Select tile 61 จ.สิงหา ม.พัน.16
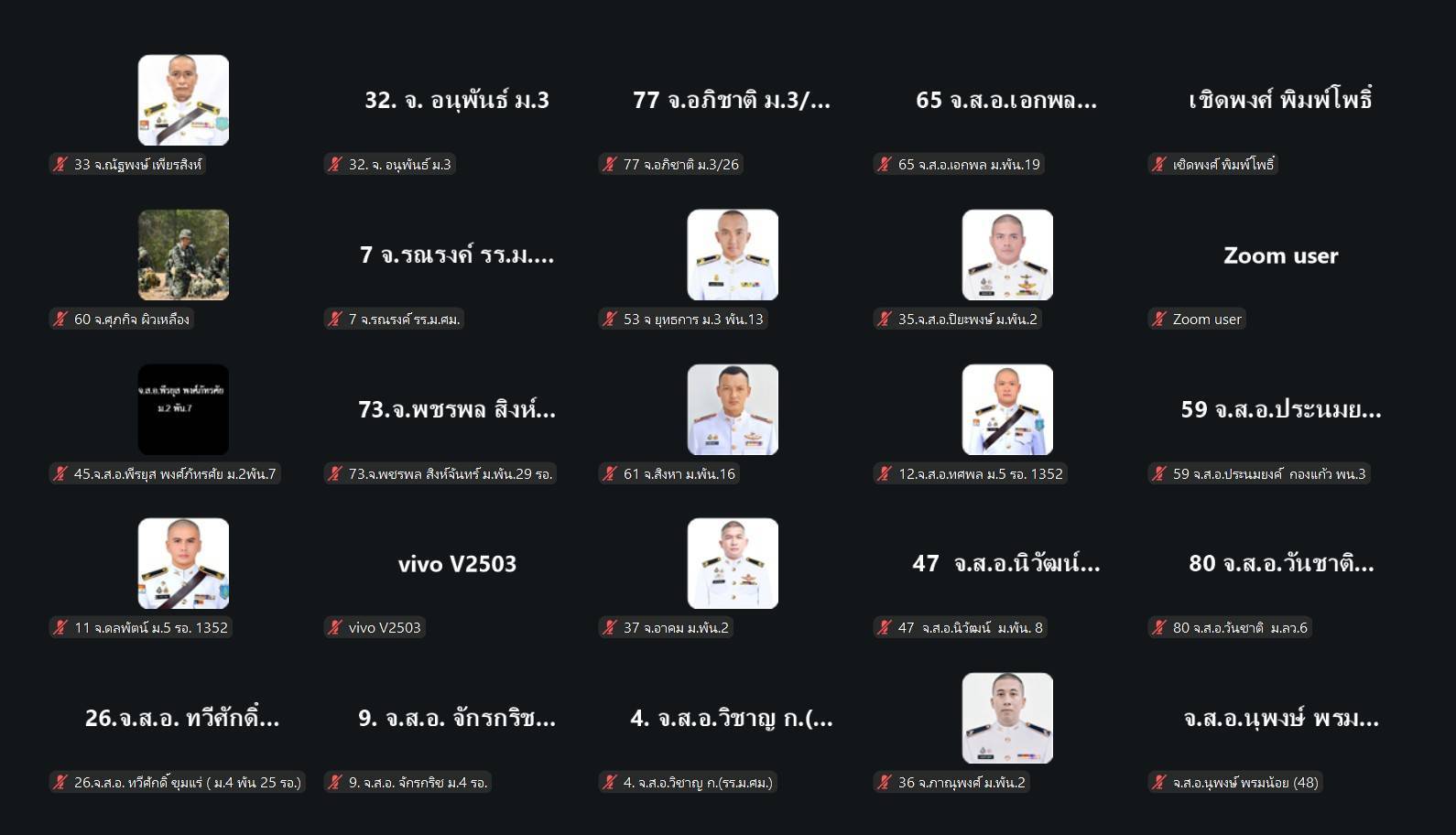Viewport: 1456px width, 835px height. (x=733, y=410)
